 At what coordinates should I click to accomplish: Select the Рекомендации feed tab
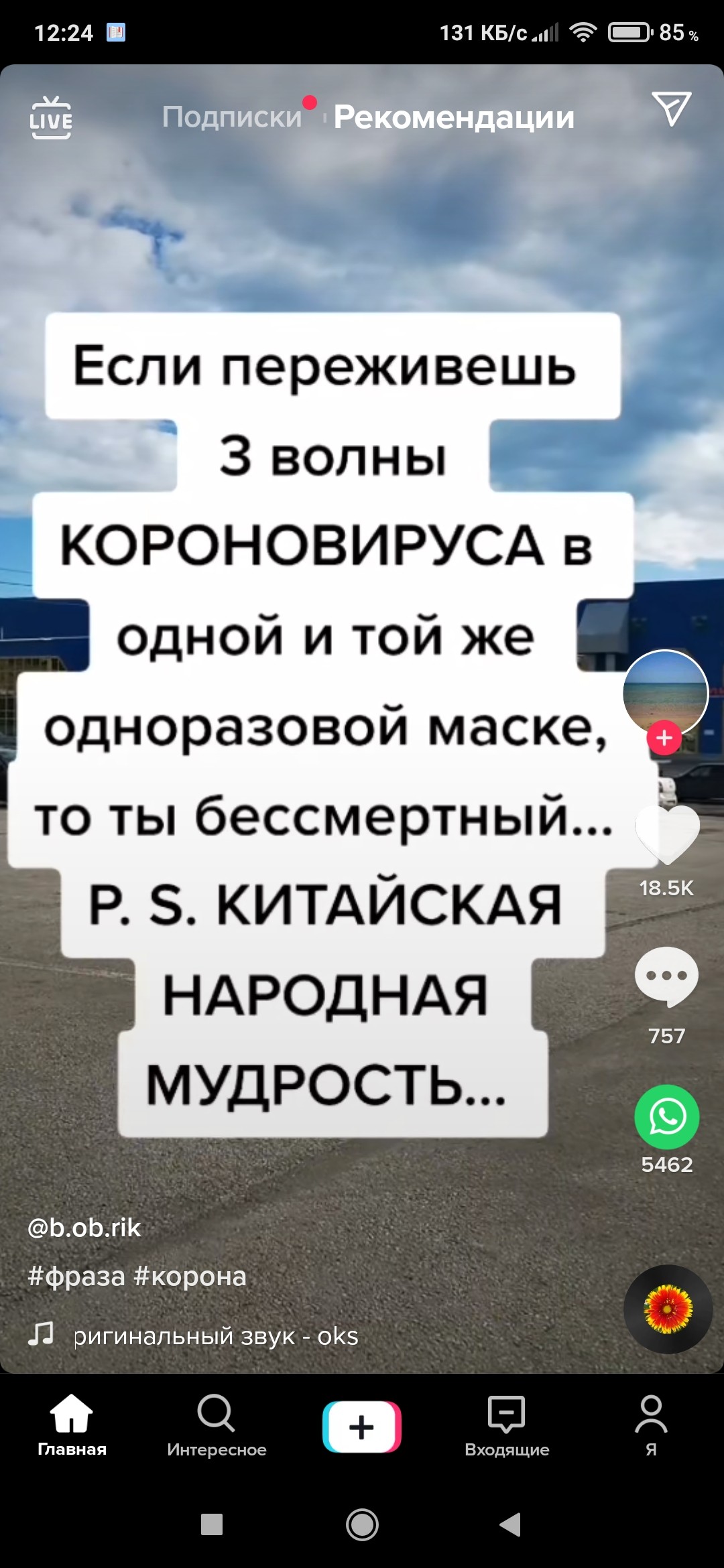click(x=455, y=117)
